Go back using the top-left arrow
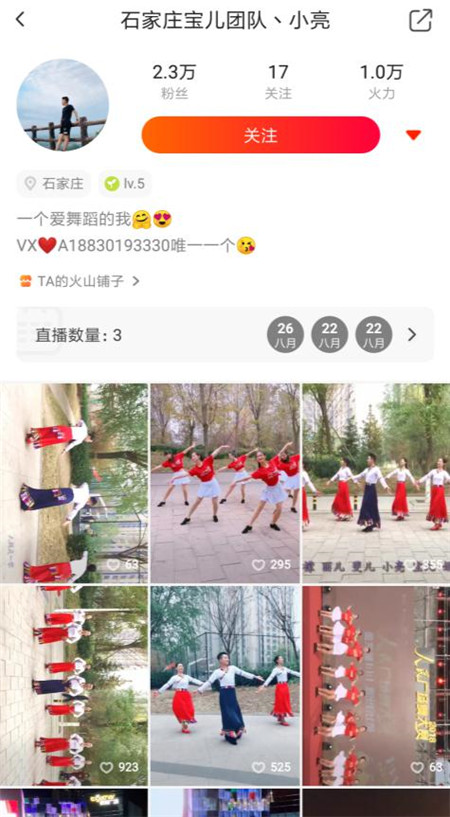Viewport: 450px width, 817px height. click(20, 20)
